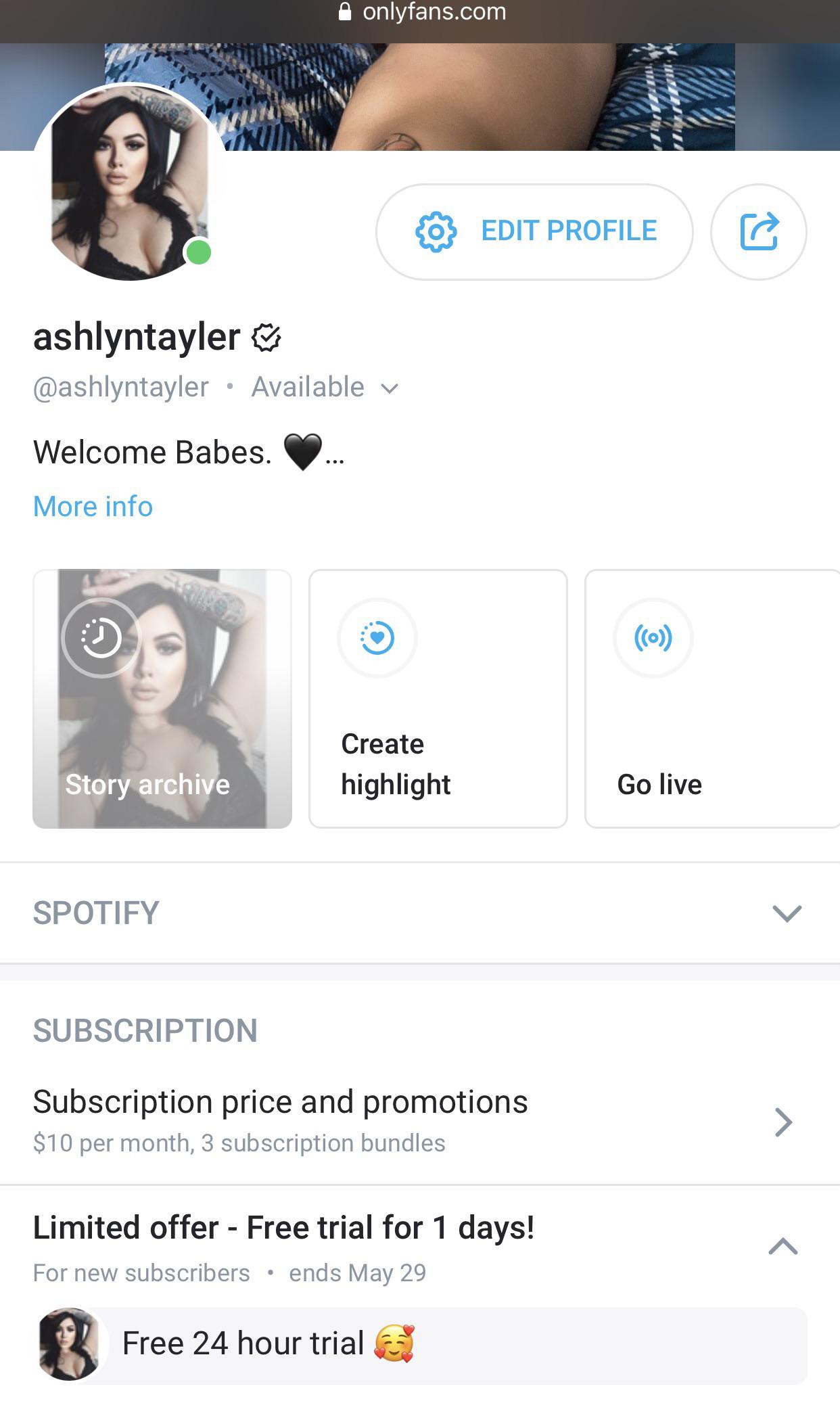Screen dimensions: 840x1424
Task: Open the Available status dropdown arrow
Action: click(390, 388)
